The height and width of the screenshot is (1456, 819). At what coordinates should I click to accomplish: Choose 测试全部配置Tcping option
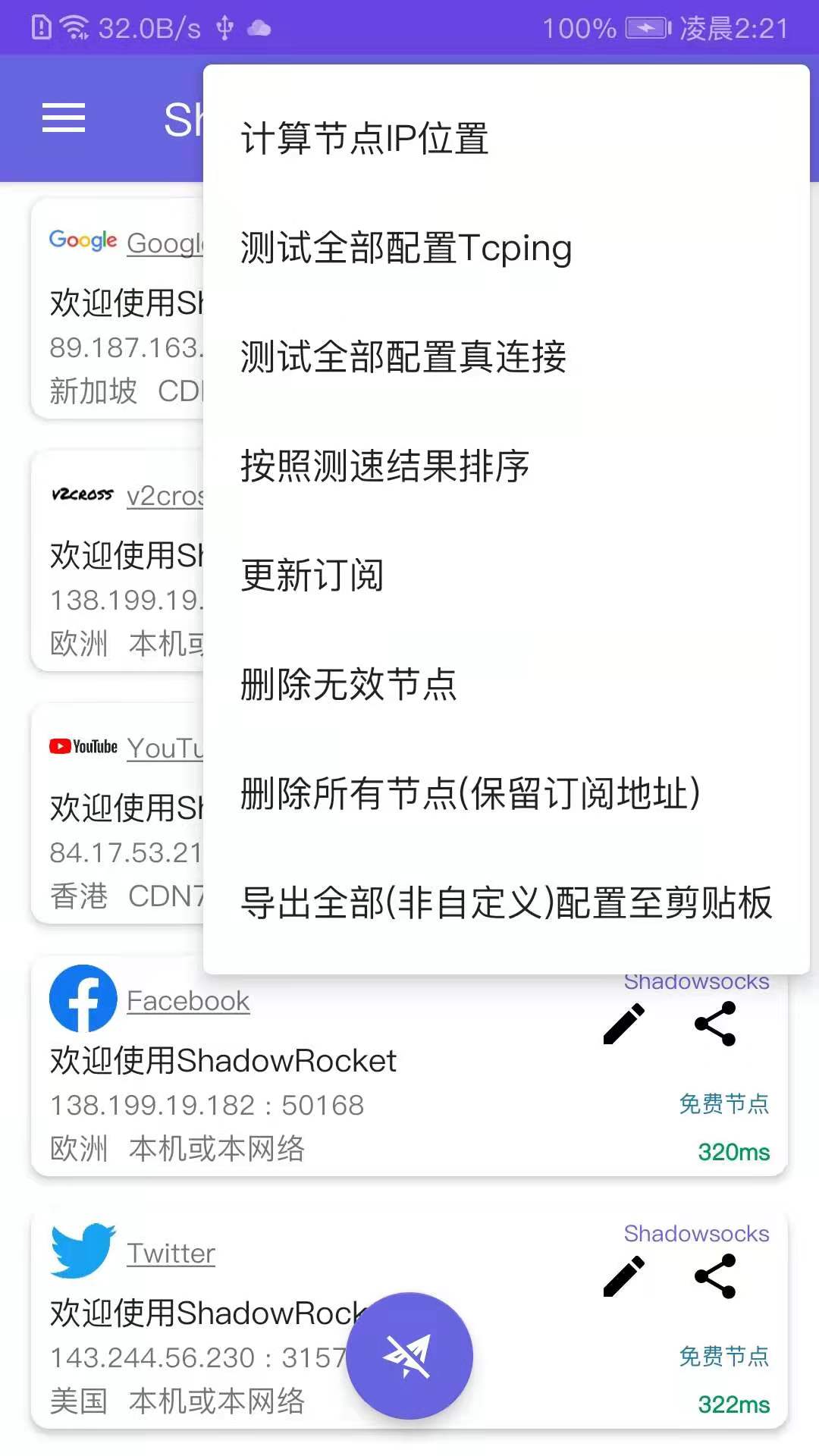(x=406, y=248)
